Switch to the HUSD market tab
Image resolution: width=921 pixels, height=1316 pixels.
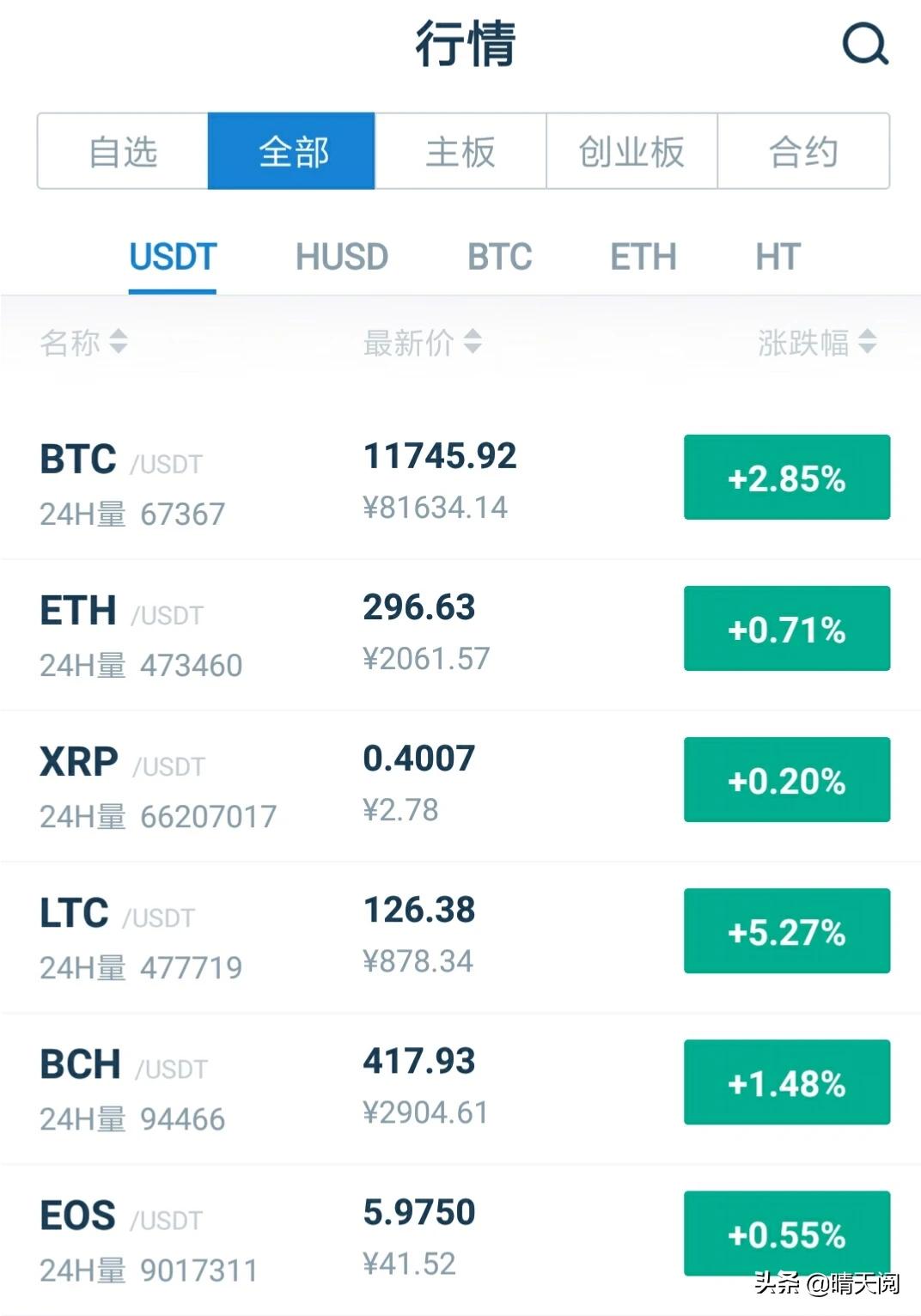click(341, 257)
